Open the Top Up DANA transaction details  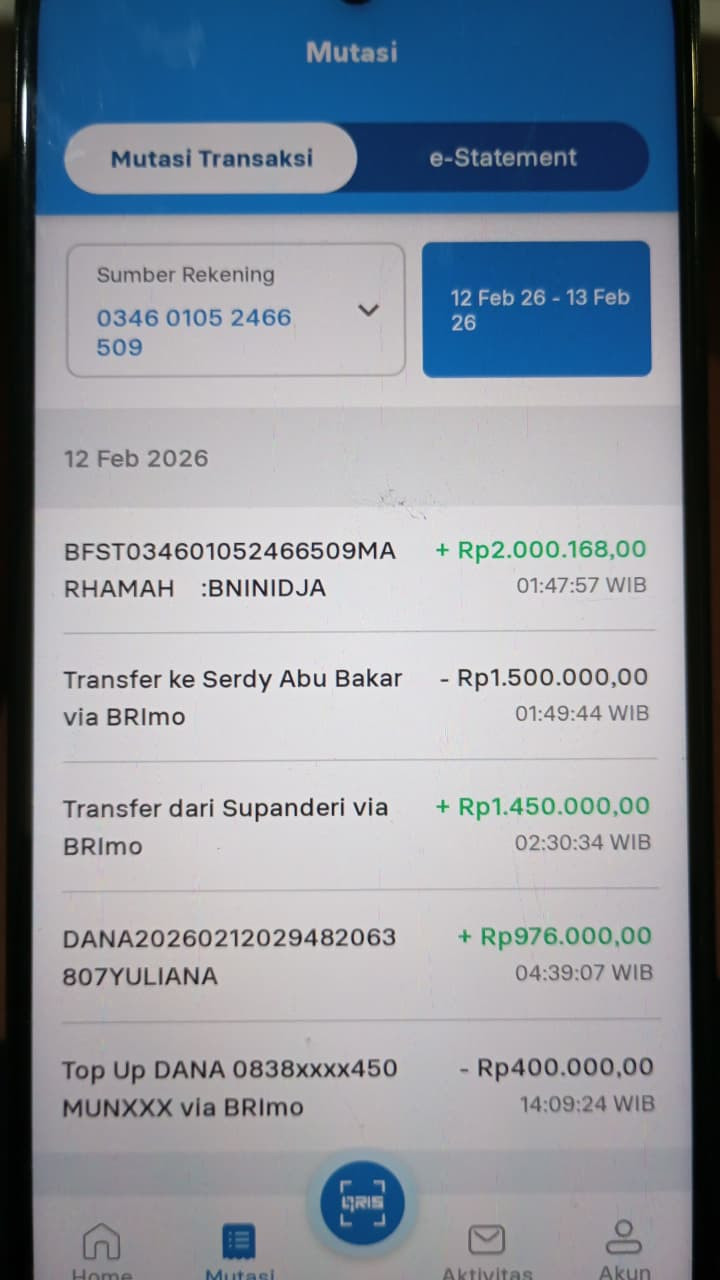coord(358,1086)
